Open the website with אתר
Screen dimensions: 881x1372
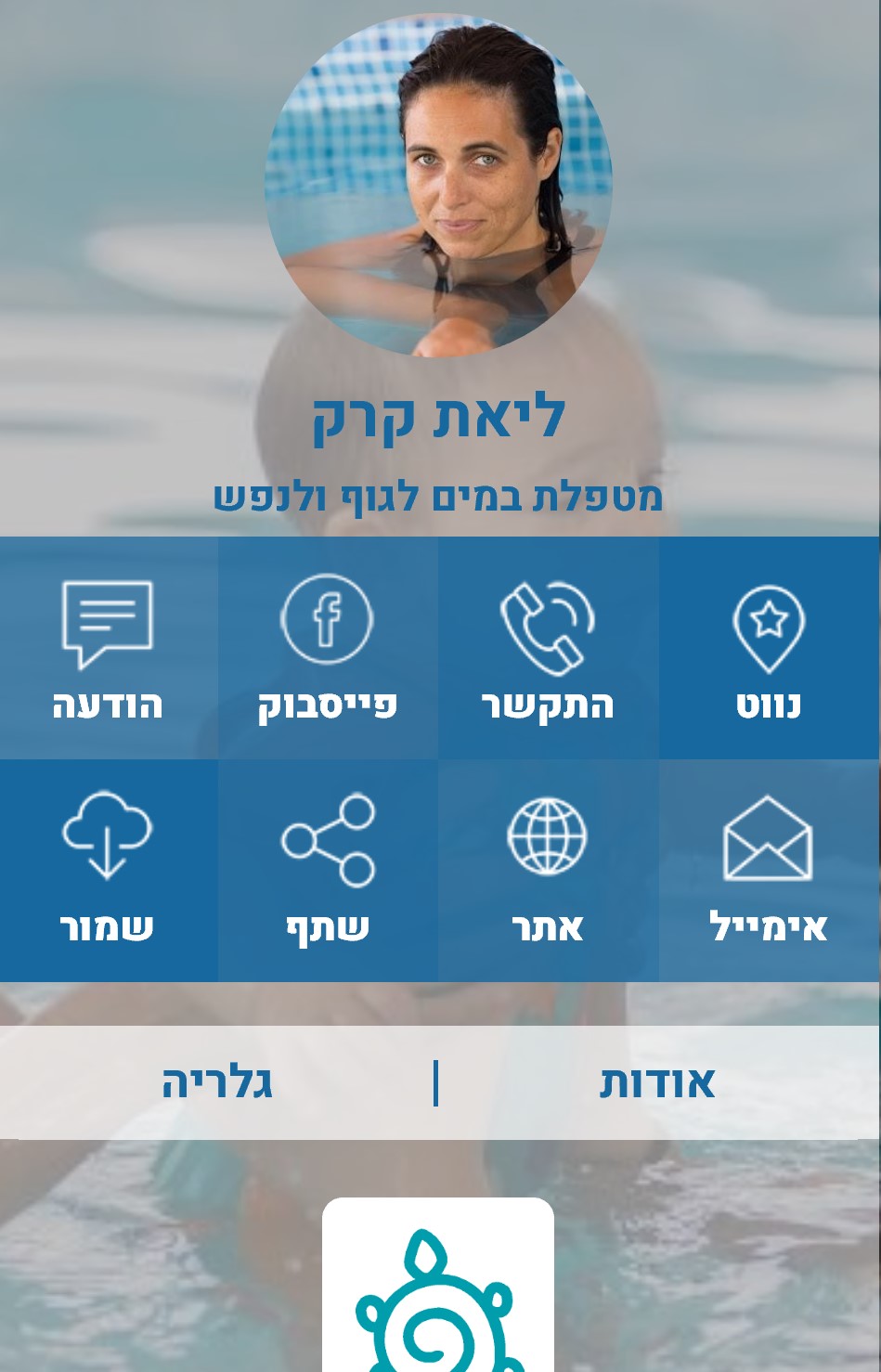[548, 870]
